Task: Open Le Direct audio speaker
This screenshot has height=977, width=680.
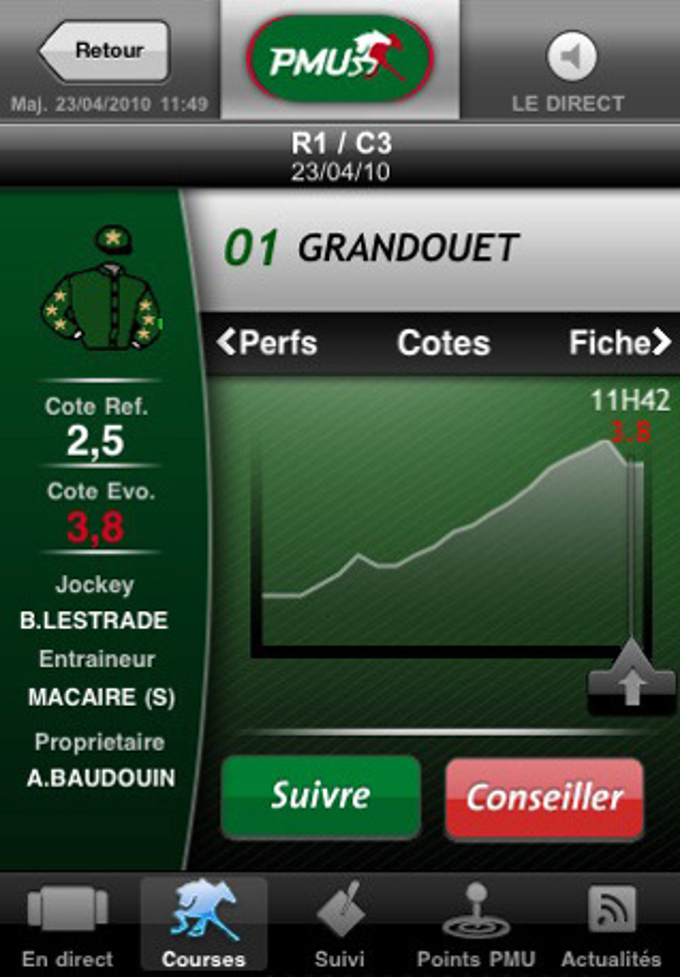Action: pyautogui.click(x=571, y=57)
